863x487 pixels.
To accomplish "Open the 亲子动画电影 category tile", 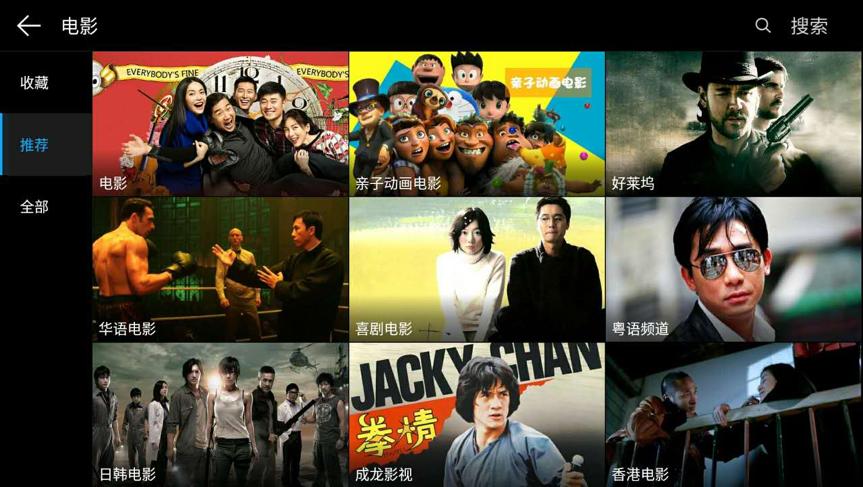I will pos(477,123).
